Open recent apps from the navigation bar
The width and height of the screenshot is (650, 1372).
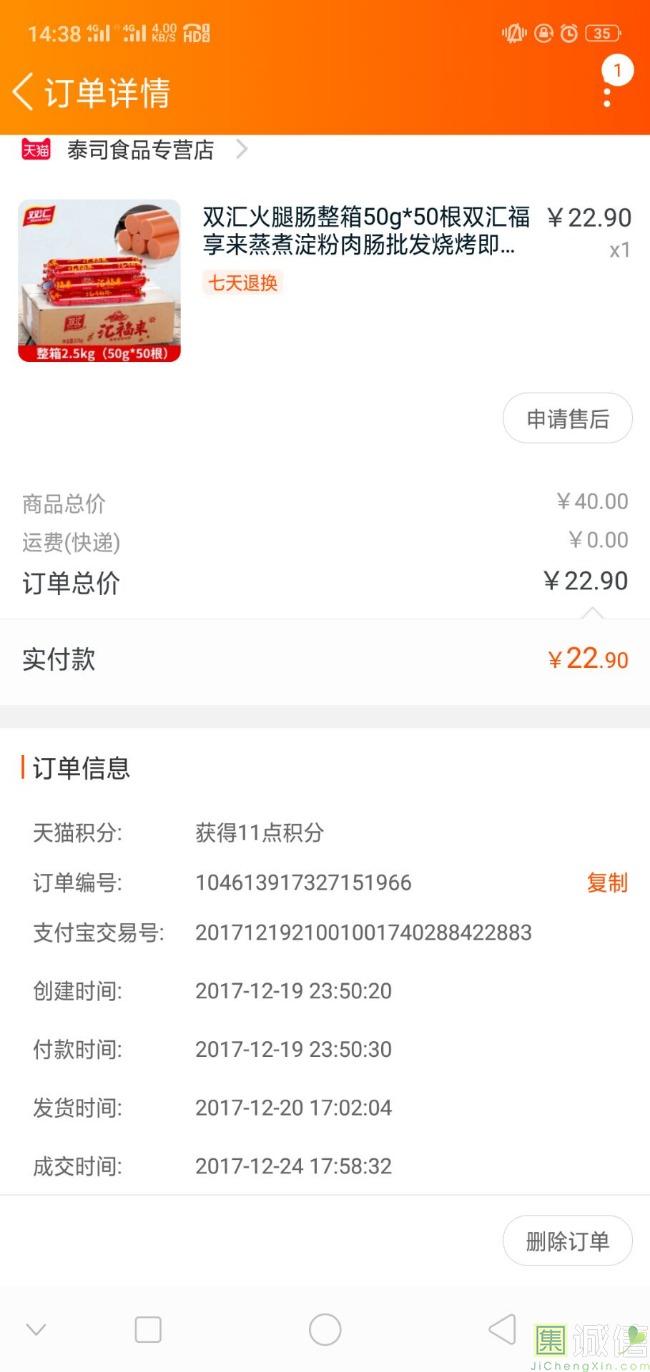point(148,1329)
